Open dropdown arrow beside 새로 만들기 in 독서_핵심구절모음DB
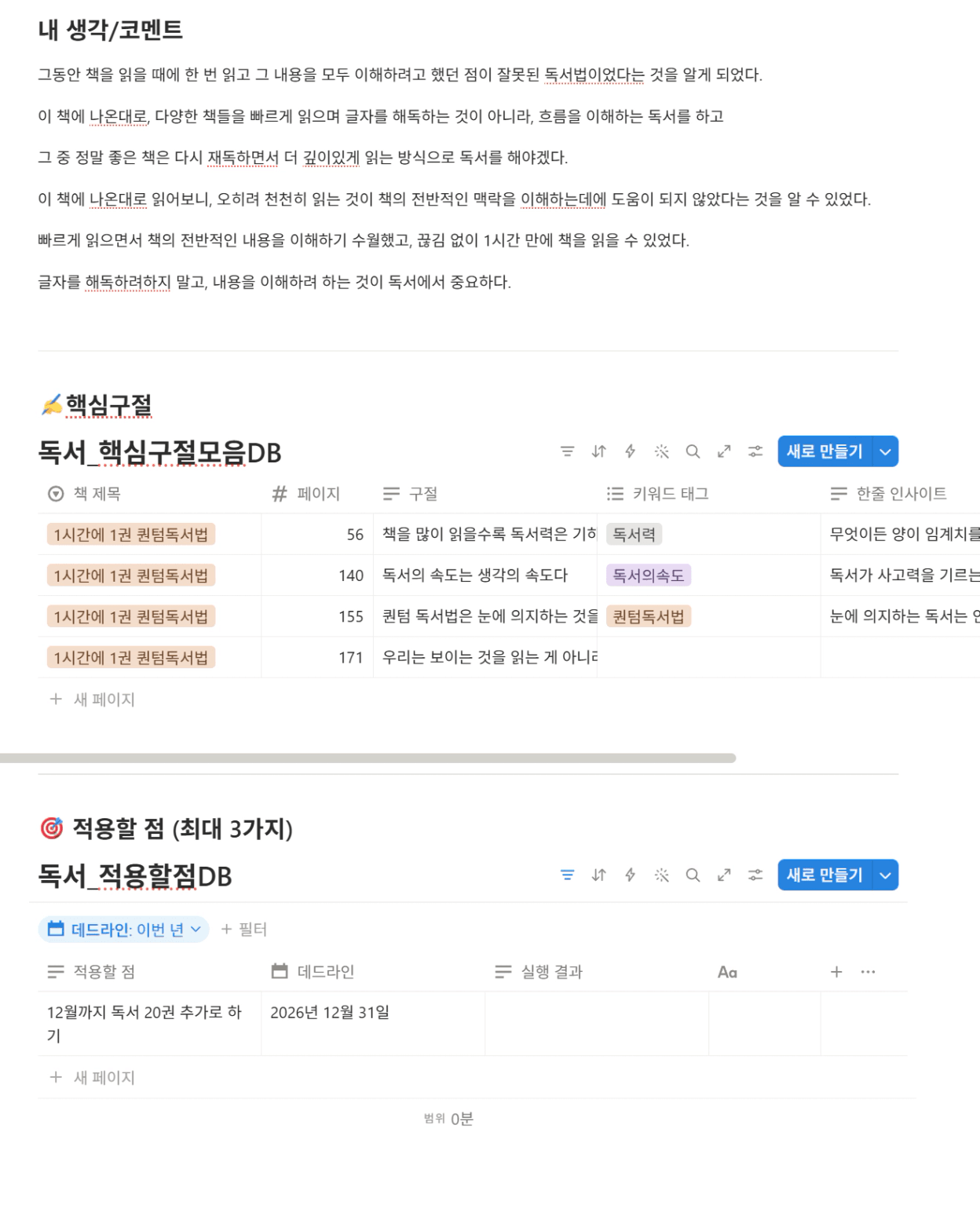This screenshot has width=980, height=1209. click(885, 451)
